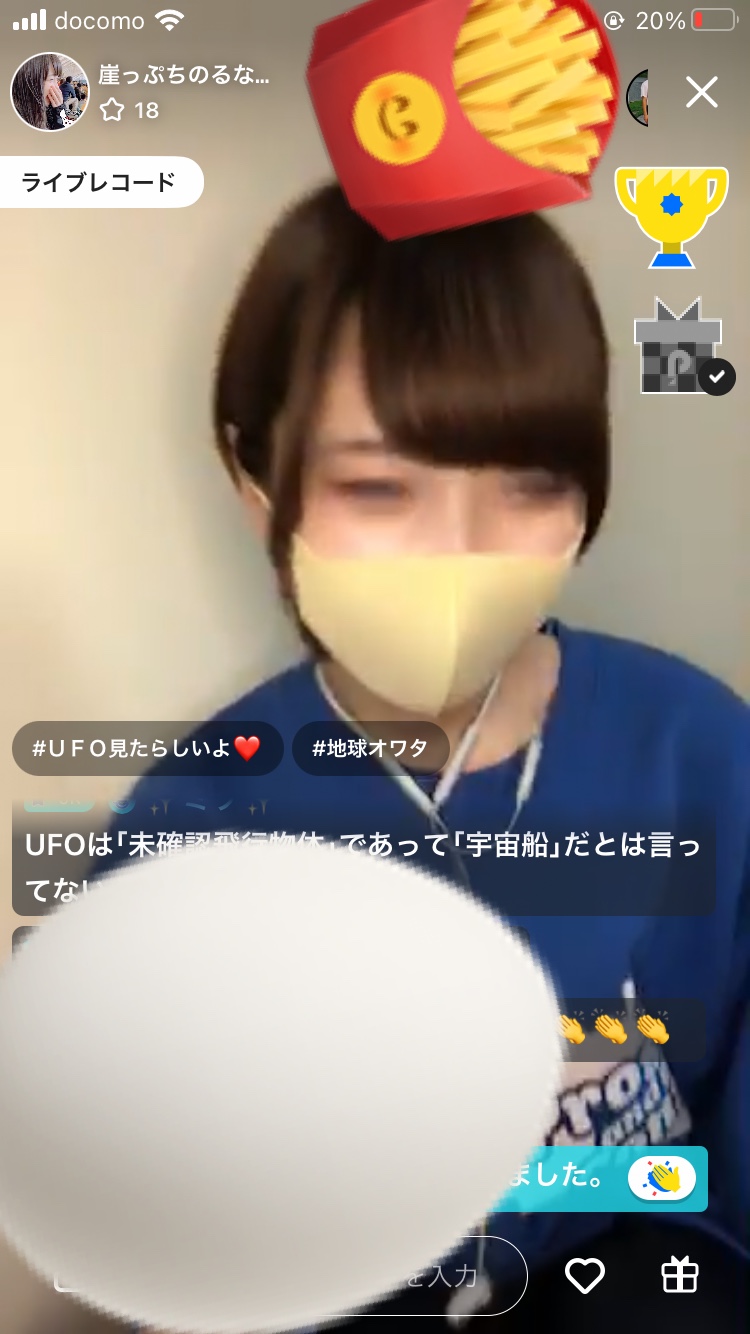Select the #地球オワタ hashtag chip
The image size is (750, 1334).
click(x=370, y=748)
